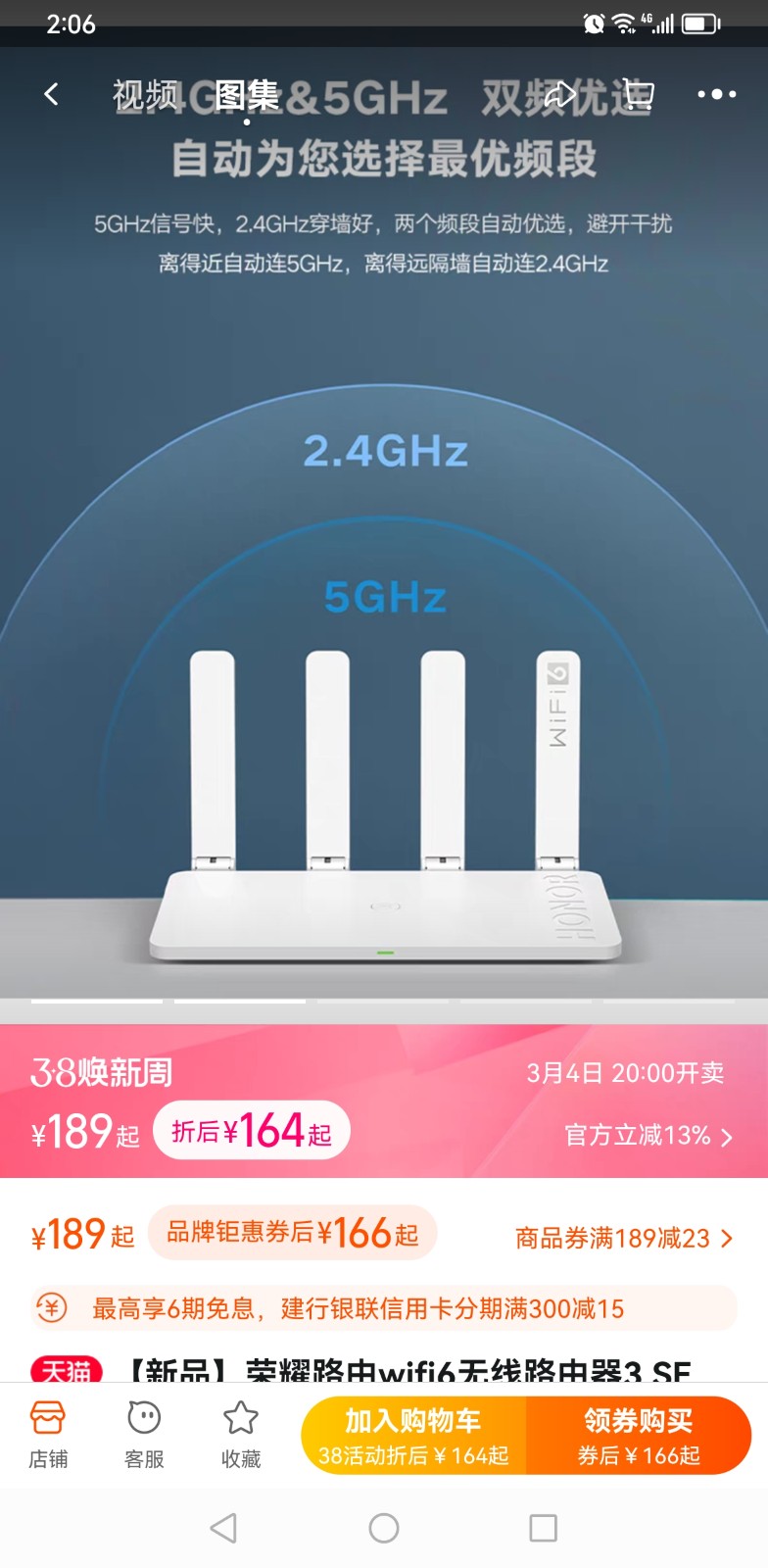Open the three-dot overflow menu
This screenshot has height=1568, width=768.
click(716, 94)
